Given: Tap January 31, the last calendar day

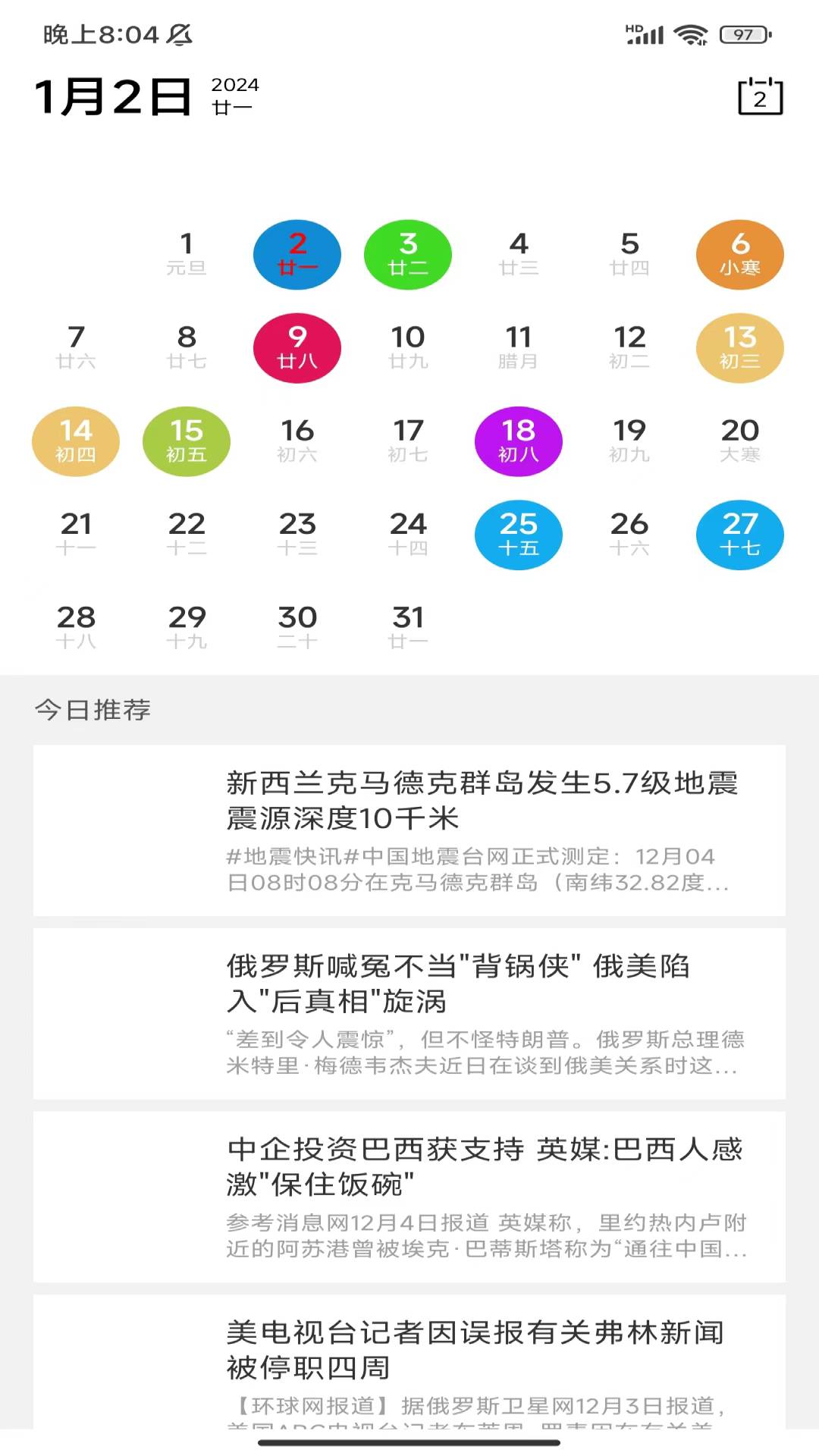Looking at the screenshot, I should pos(407,628).
